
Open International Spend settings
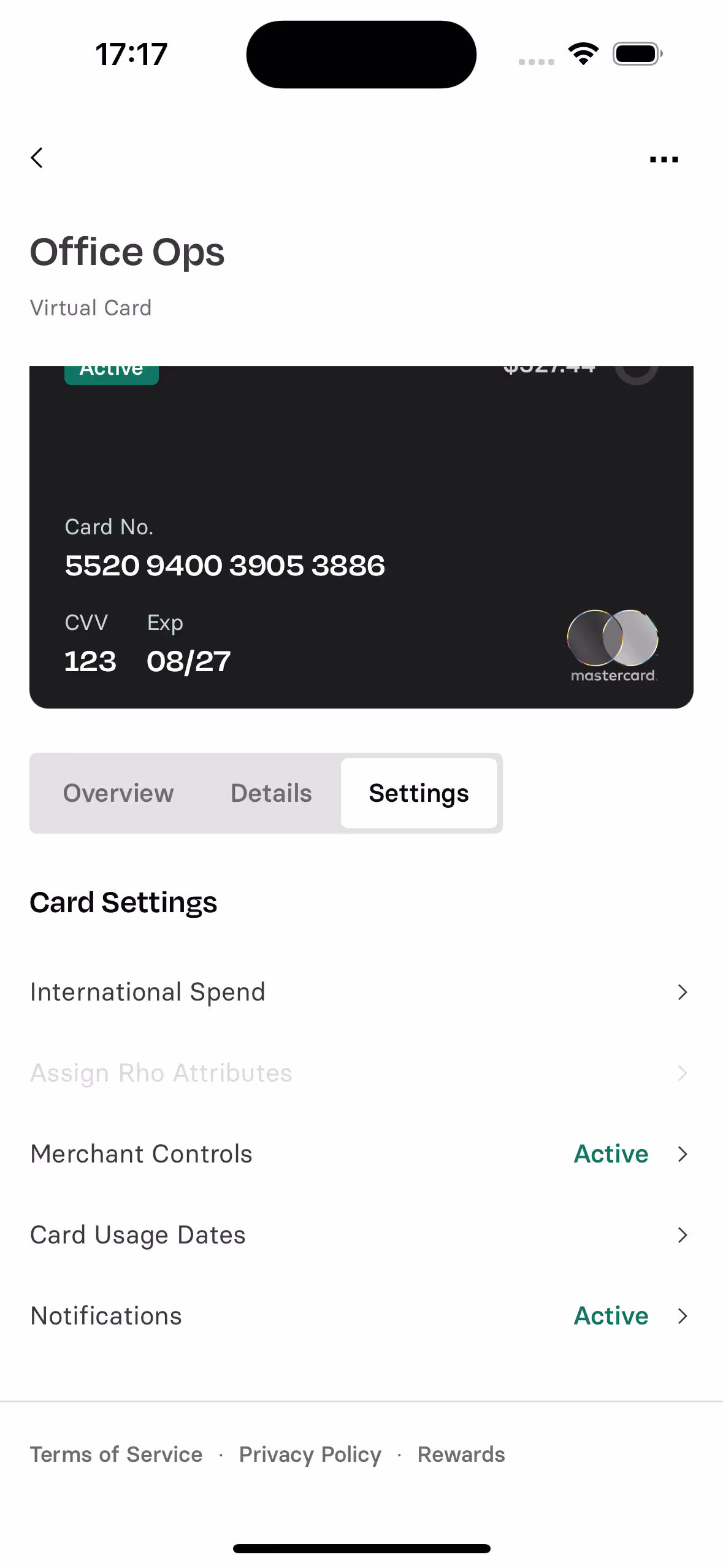pyautogui.click(x=361, y=992)
